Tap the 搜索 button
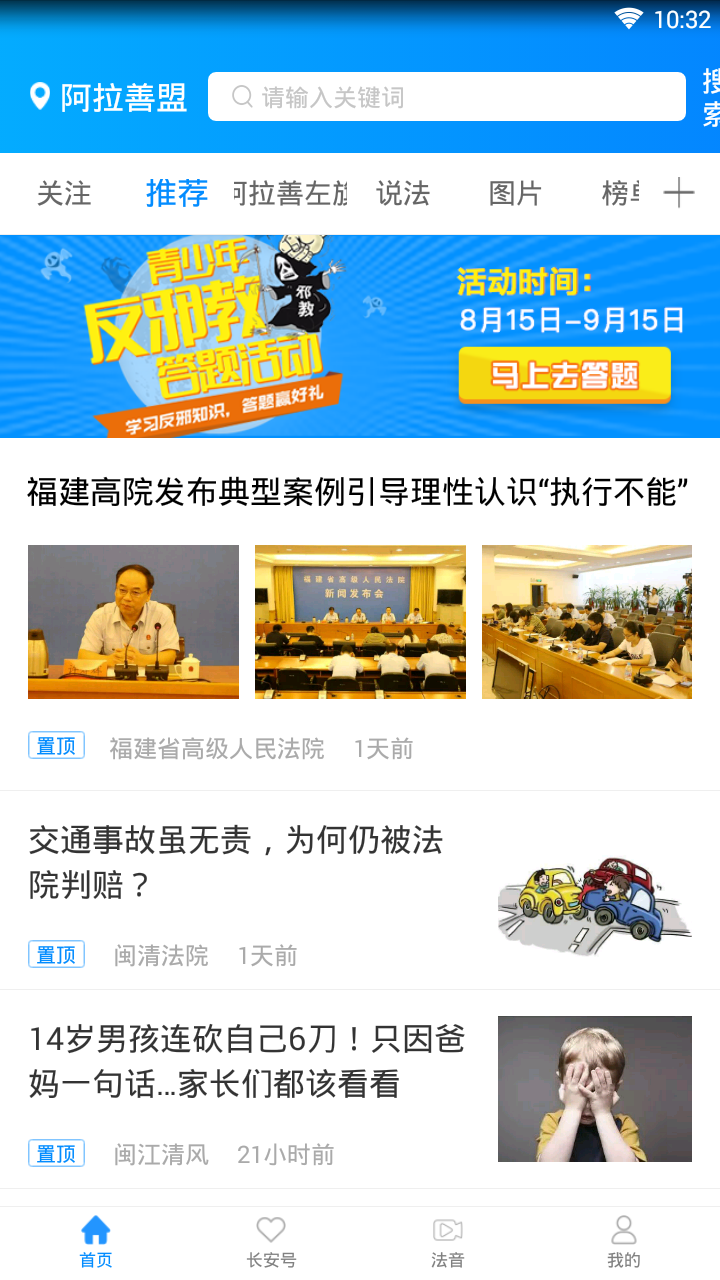 (709, 97)
